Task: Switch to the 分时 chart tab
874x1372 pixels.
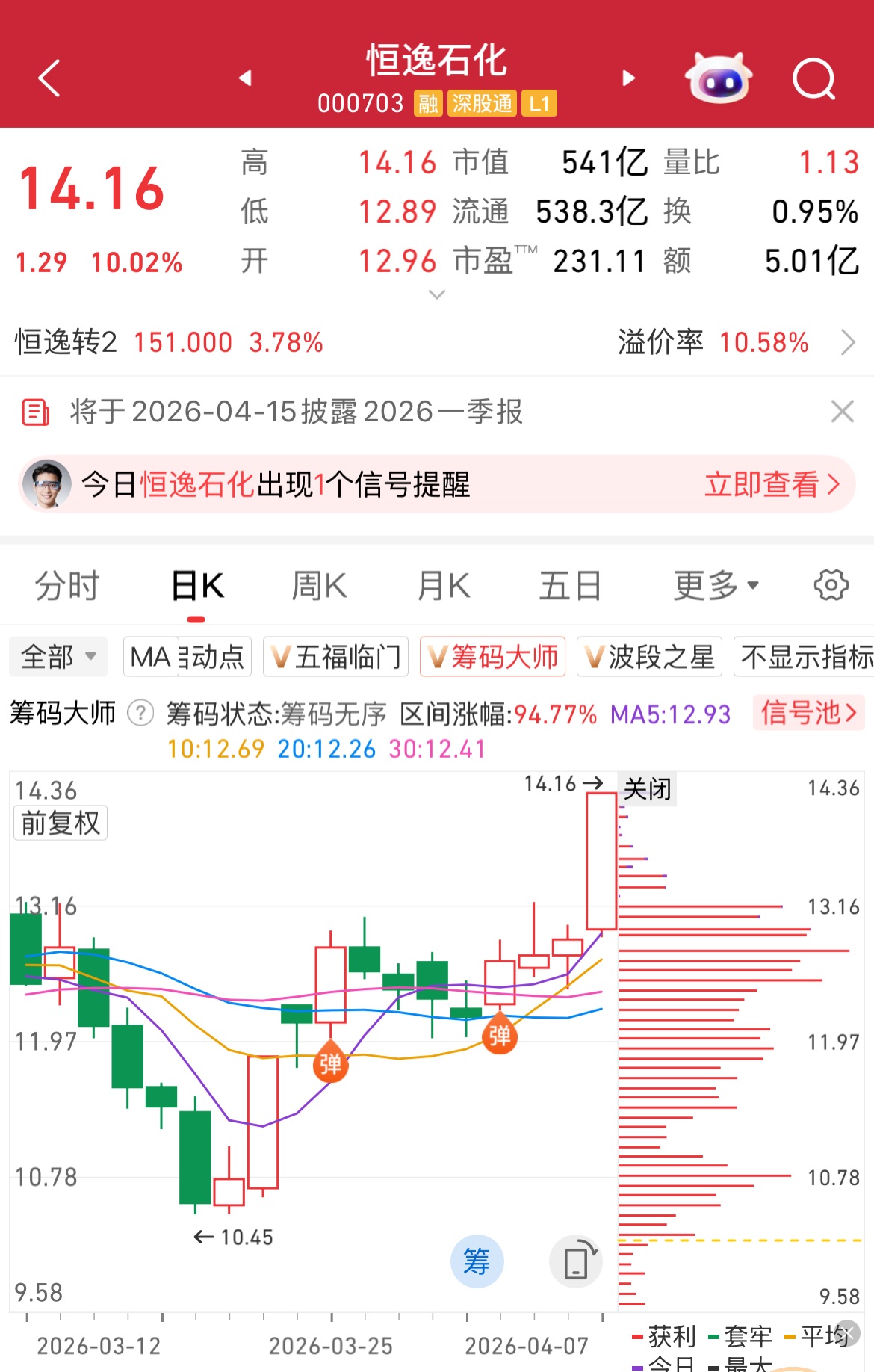Action: [67, 586]
